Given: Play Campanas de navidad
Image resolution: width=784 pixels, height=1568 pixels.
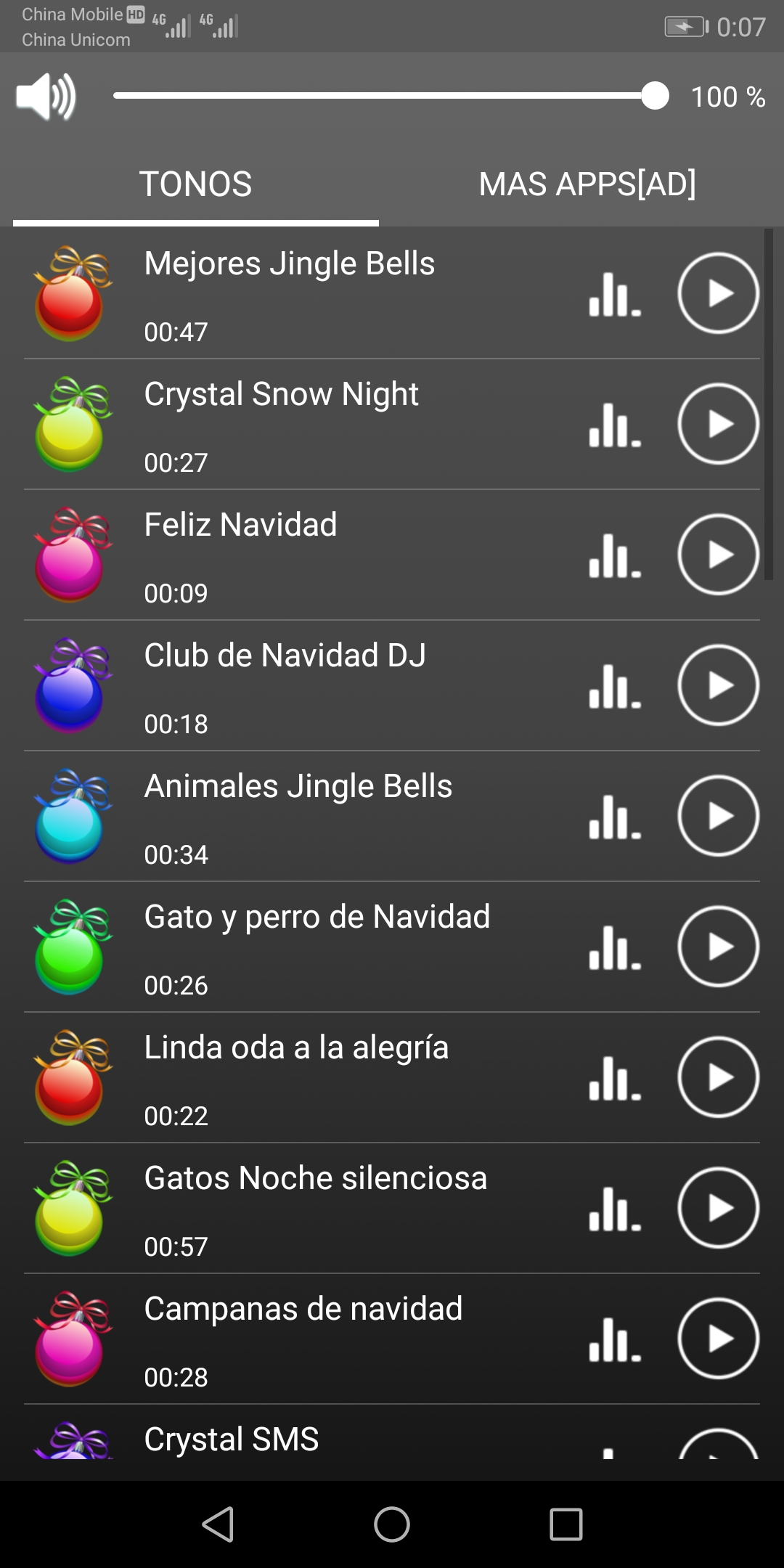Looking at the screenshot, I should (718, 1339).
